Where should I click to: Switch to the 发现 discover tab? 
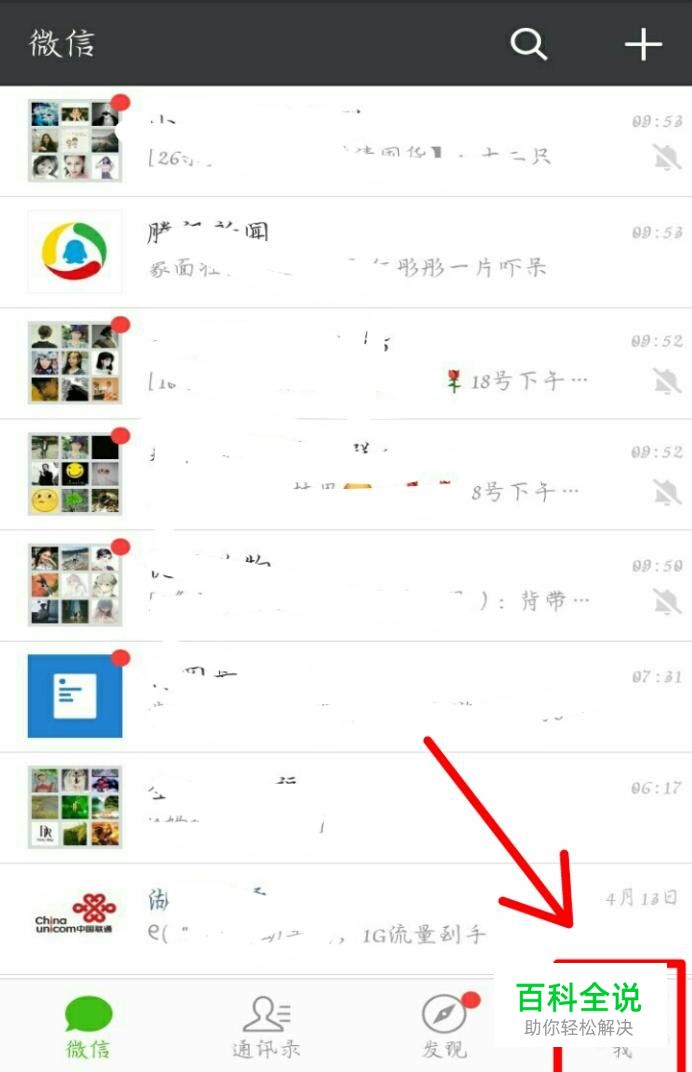pos(443,1027)
